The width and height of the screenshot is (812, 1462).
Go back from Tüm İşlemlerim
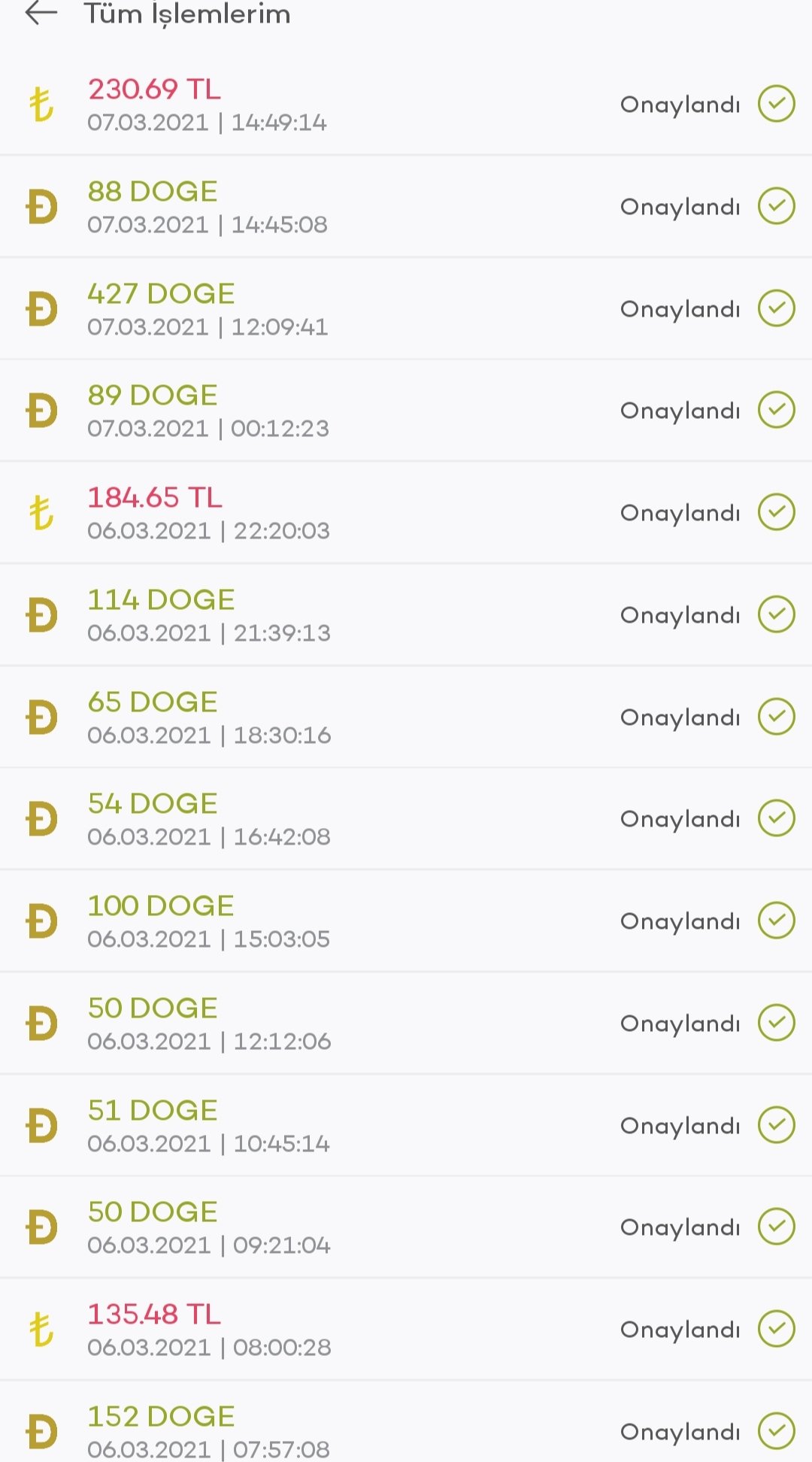[x=41, y=14]
